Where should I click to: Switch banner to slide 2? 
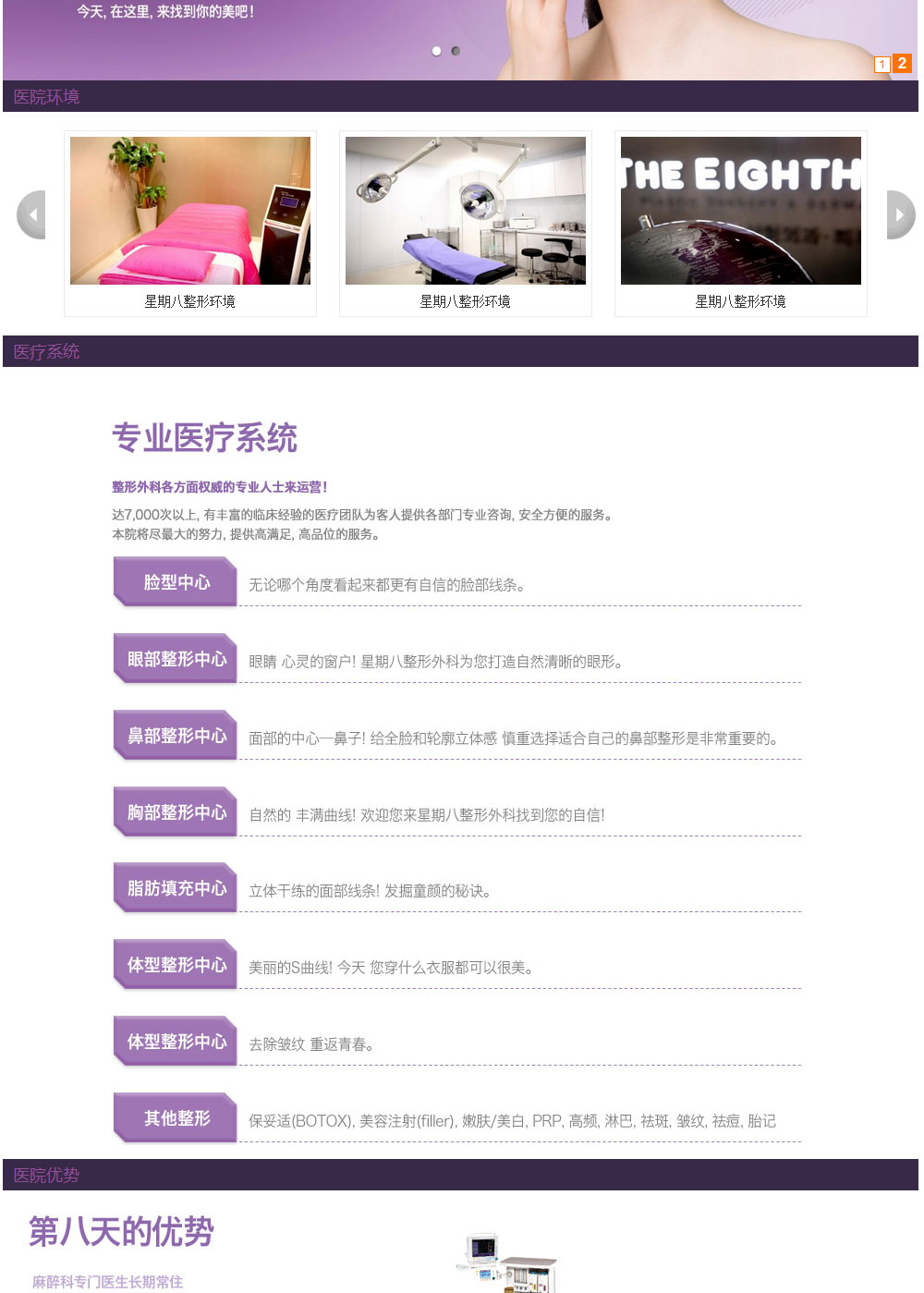tap(902, 63)
